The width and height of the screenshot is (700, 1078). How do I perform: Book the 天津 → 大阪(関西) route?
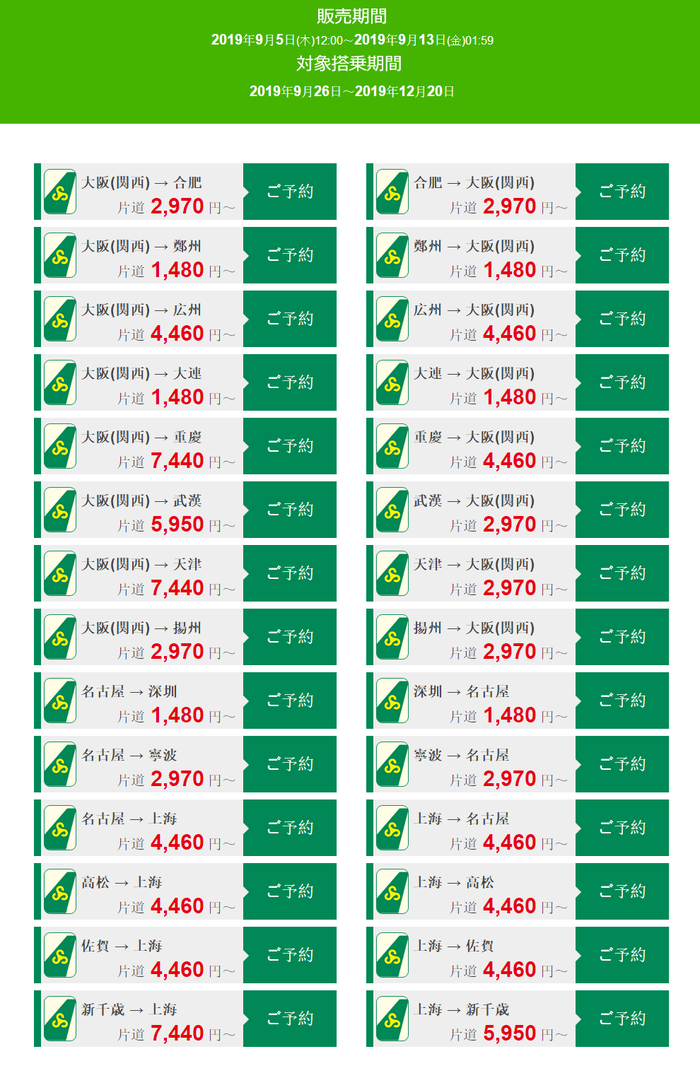(622, 573)
